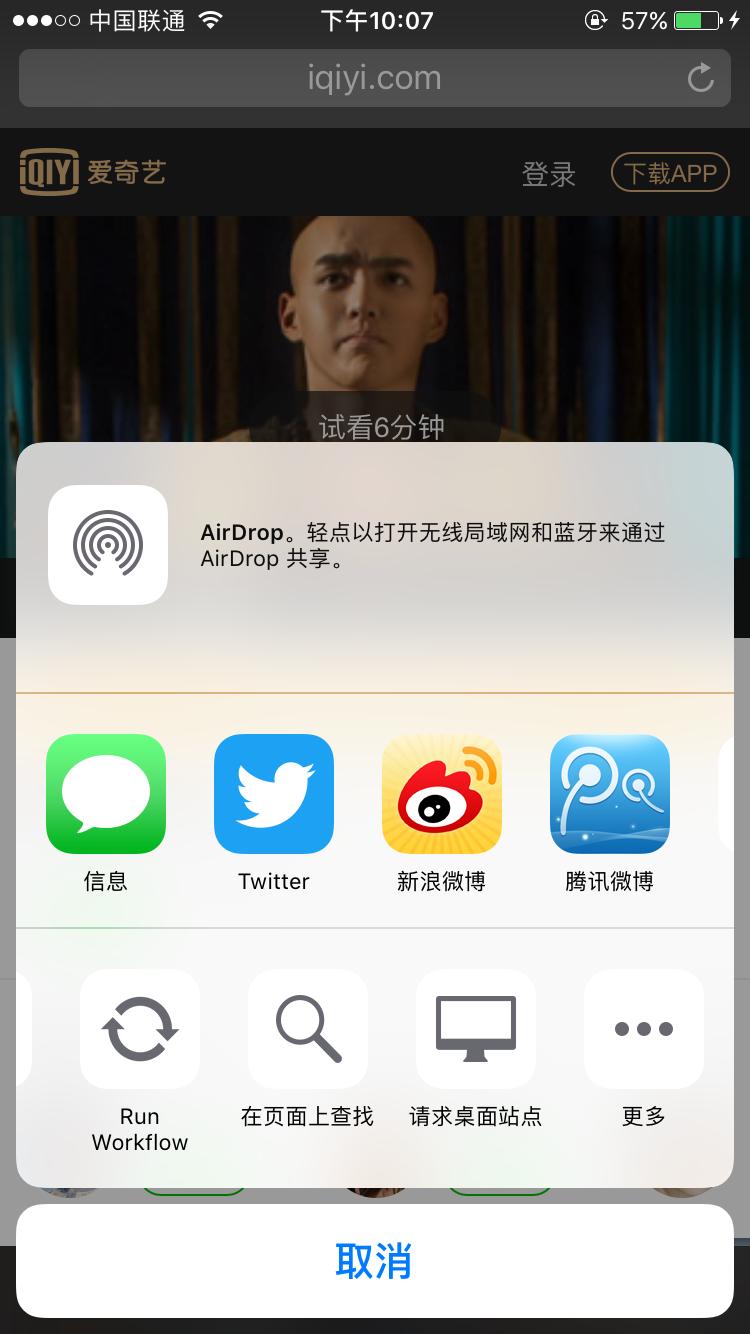Tap the battery percentage indicator
This screenshot has width=750, height=1334.
coord(646,18)
